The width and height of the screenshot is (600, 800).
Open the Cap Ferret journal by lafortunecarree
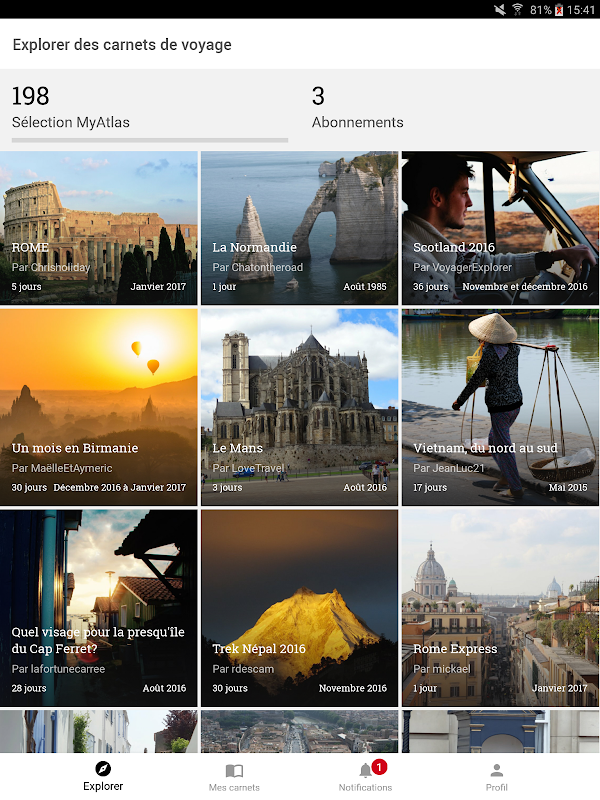(x=99, y=608)
